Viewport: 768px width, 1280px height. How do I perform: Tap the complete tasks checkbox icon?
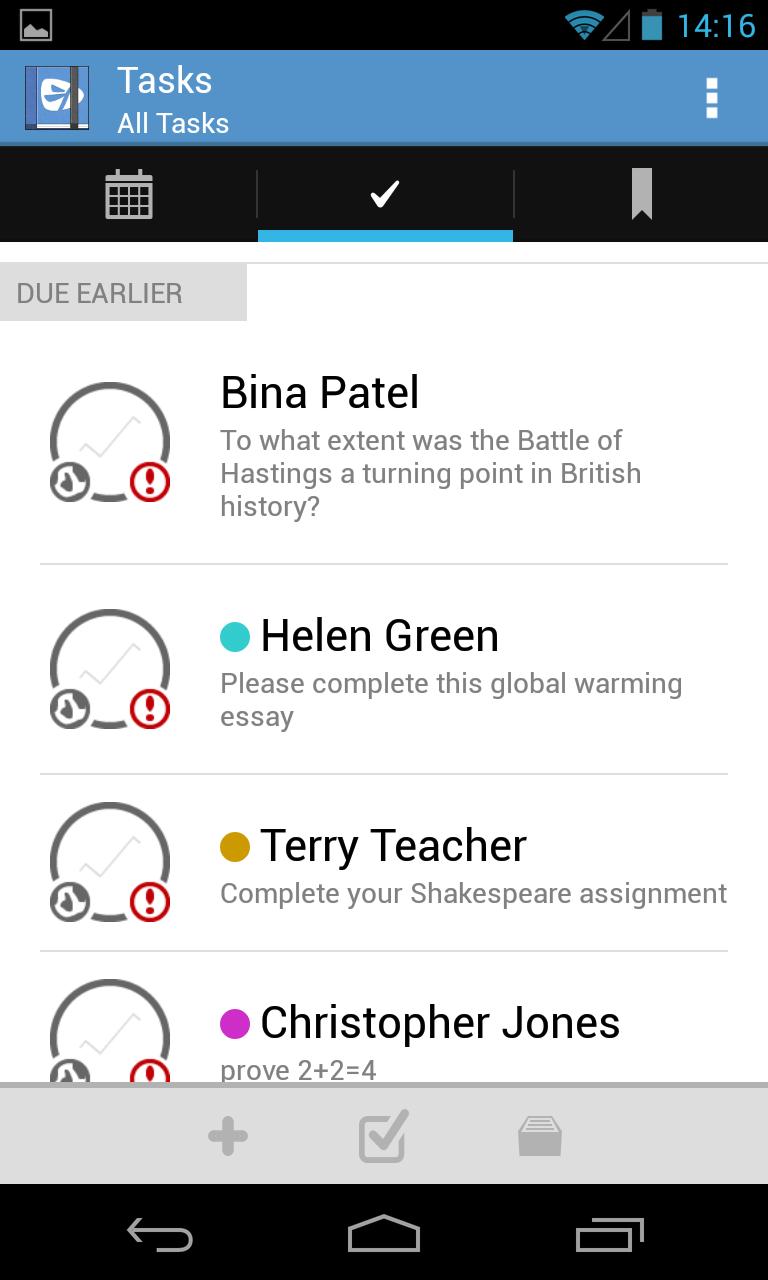[x=384, y=1135]
